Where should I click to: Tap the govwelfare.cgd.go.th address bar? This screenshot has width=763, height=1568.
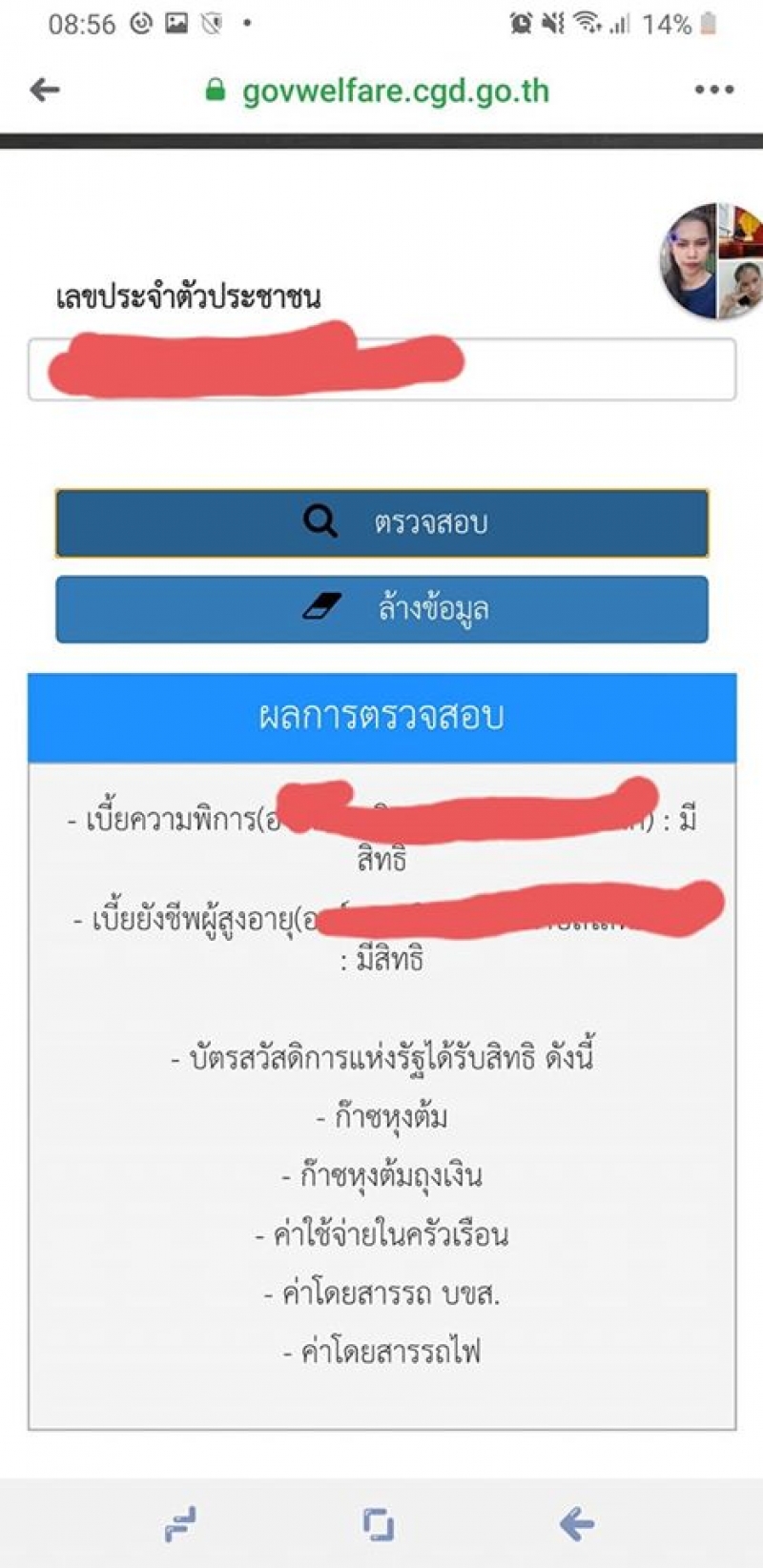pyautogui.click(x=378, y=91)
